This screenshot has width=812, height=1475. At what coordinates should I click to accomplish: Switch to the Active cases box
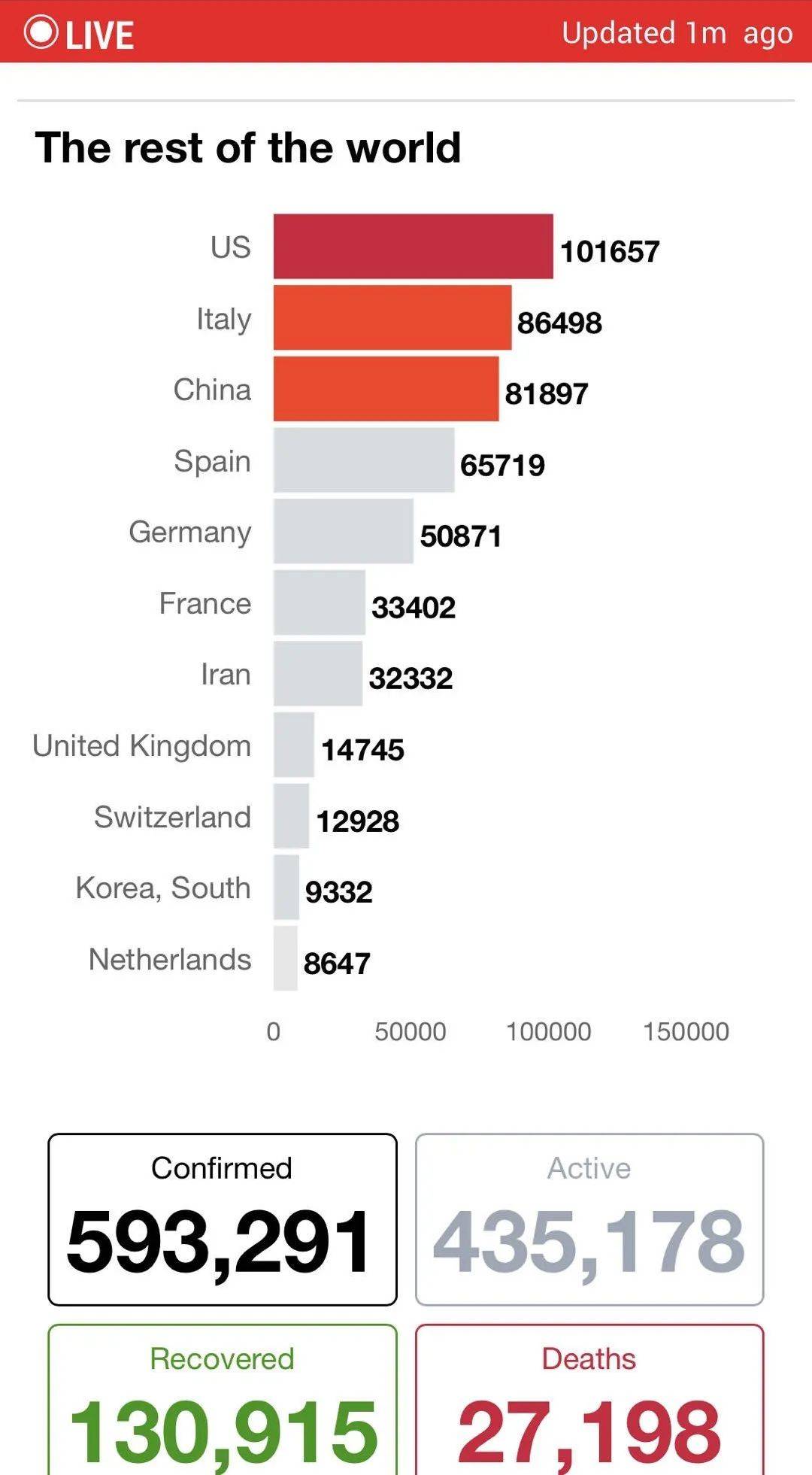589,1219
